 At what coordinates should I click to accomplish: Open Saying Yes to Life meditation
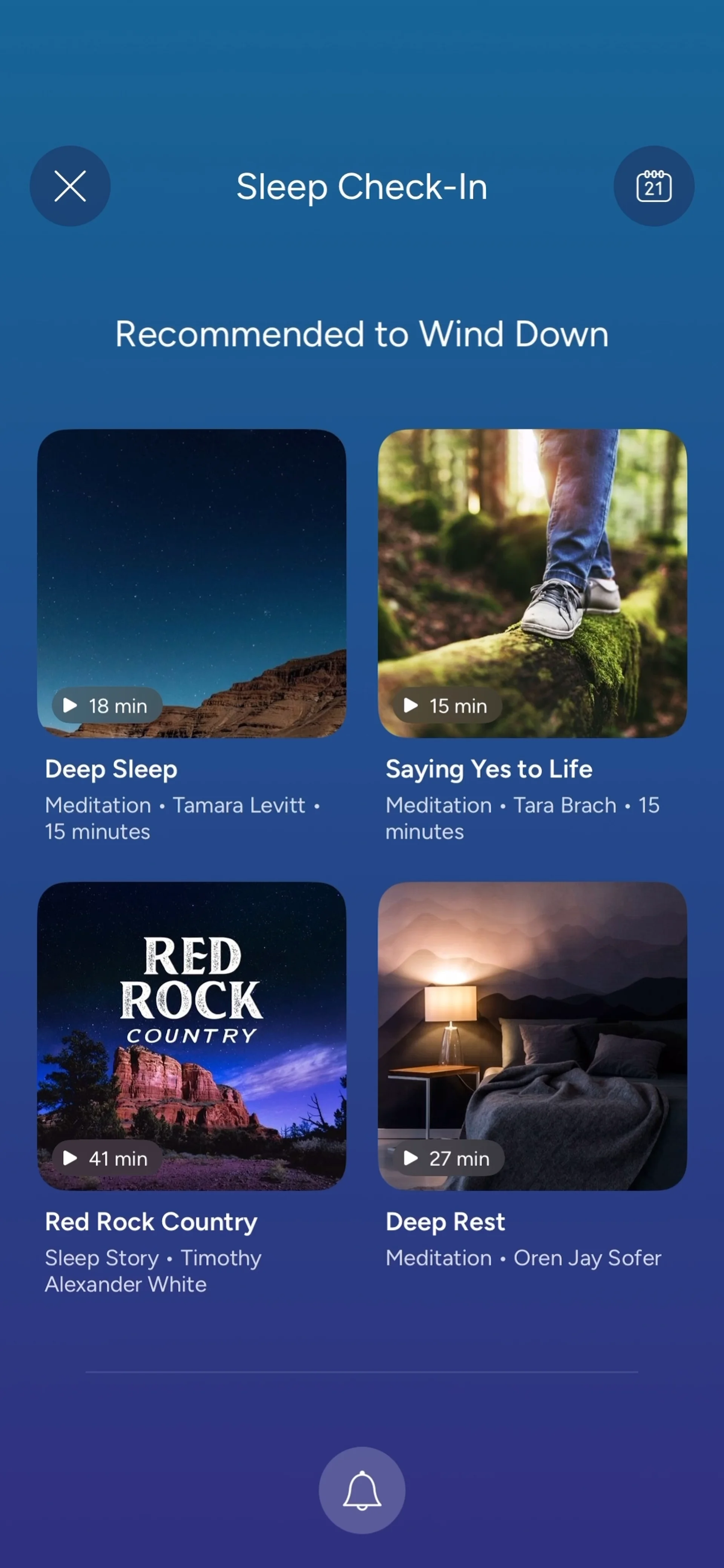(x=532, y=583)
